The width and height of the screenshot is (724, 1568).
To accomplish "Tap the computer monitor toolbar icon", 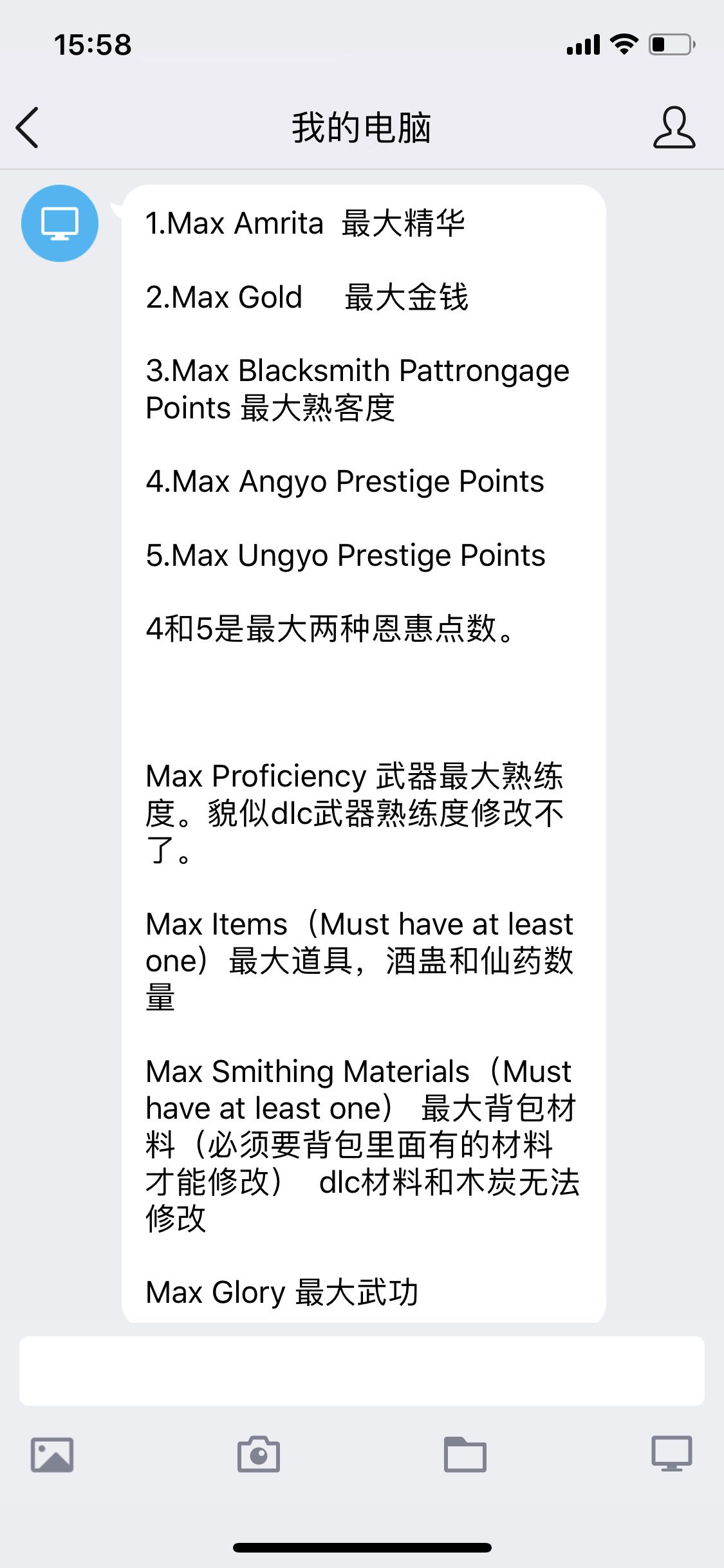I will click(x=671, y=1453).
